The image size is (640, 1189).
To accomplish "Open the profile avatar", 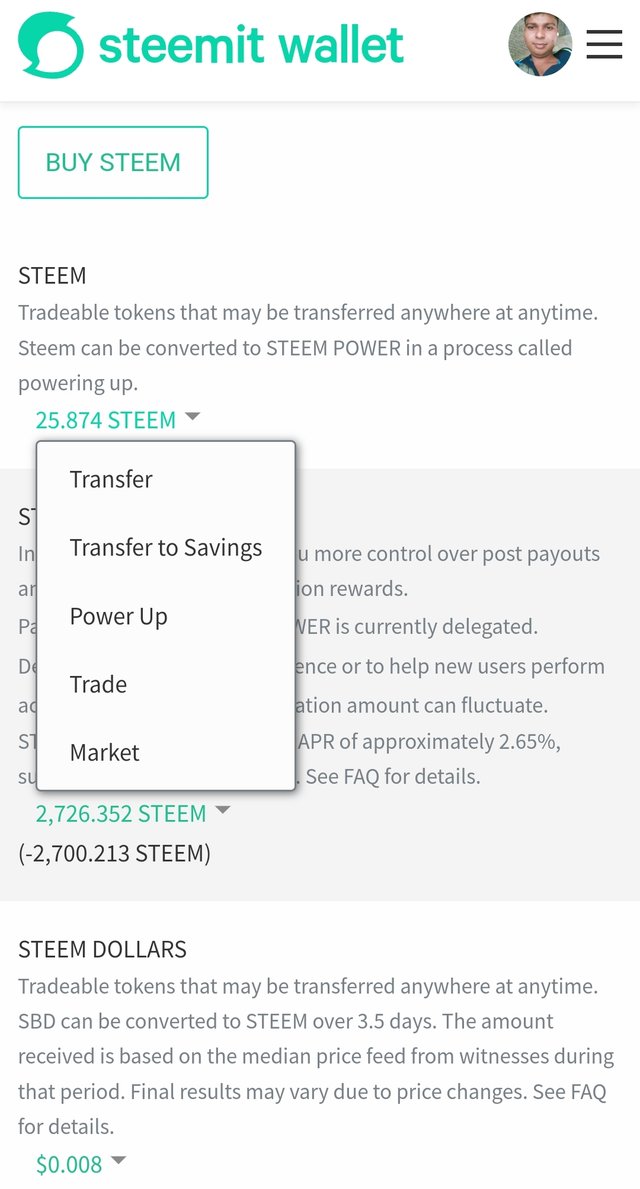I will click(x=540, y=44).
